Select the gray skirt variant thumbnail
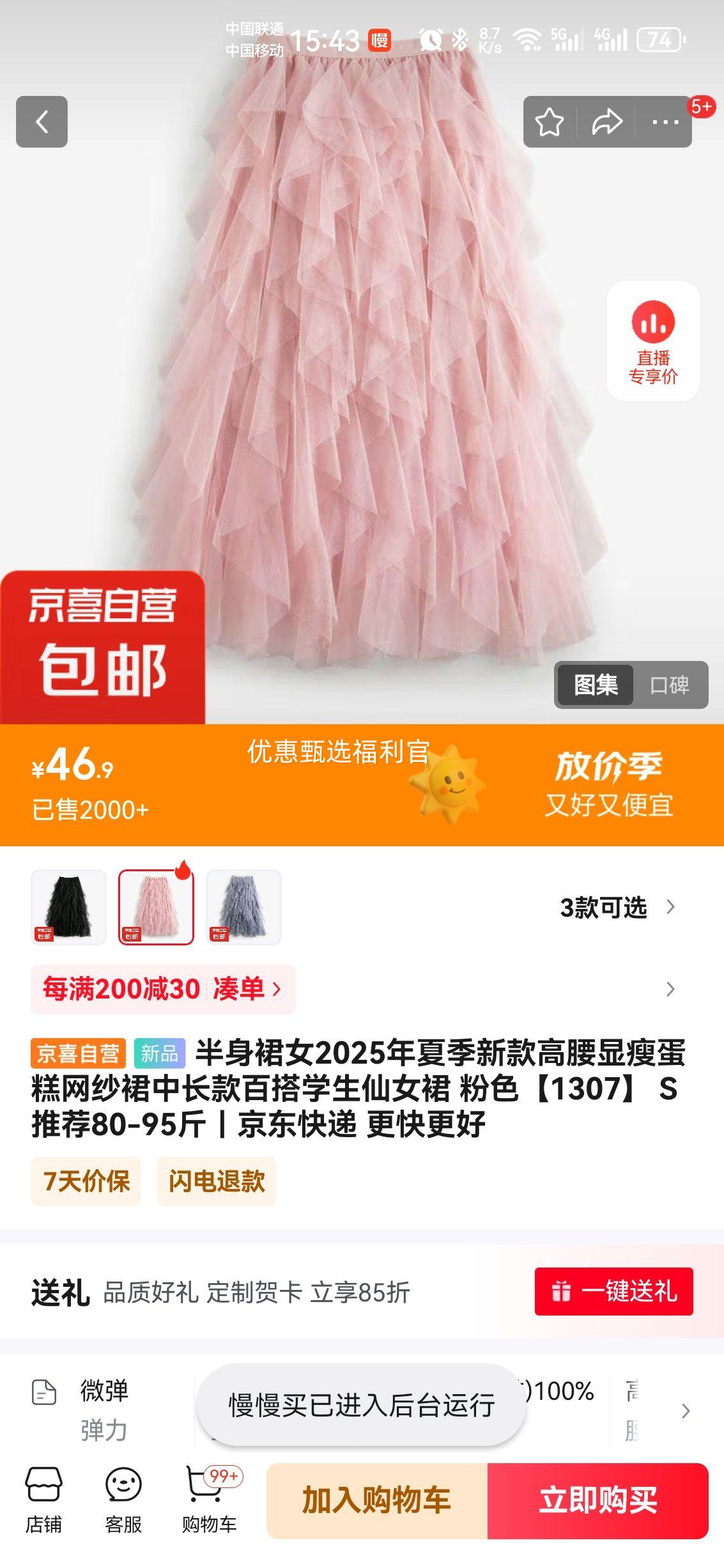 [x=244, y=907]
